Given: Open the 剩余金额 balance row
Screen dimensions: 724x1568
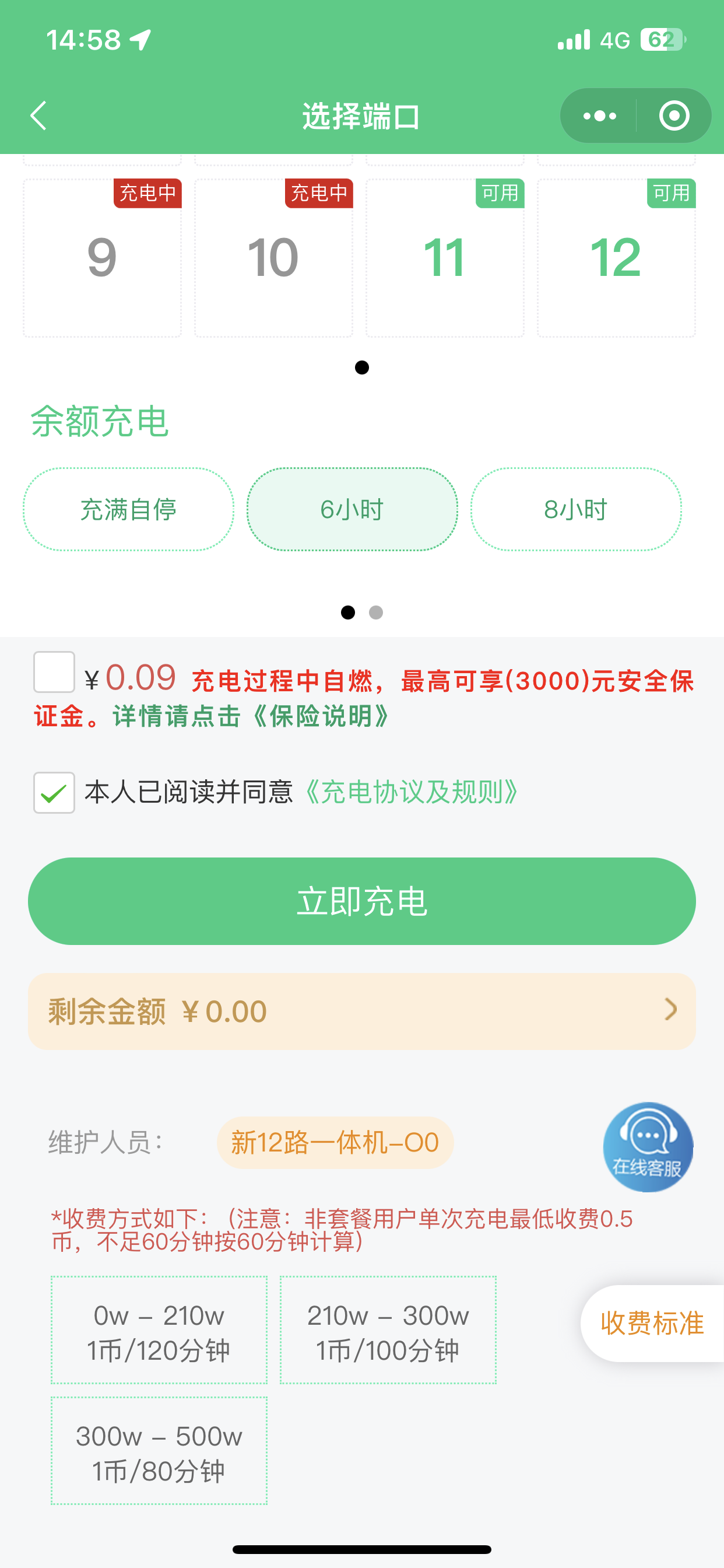Looking at the screenshot, I should [361, 1011].
